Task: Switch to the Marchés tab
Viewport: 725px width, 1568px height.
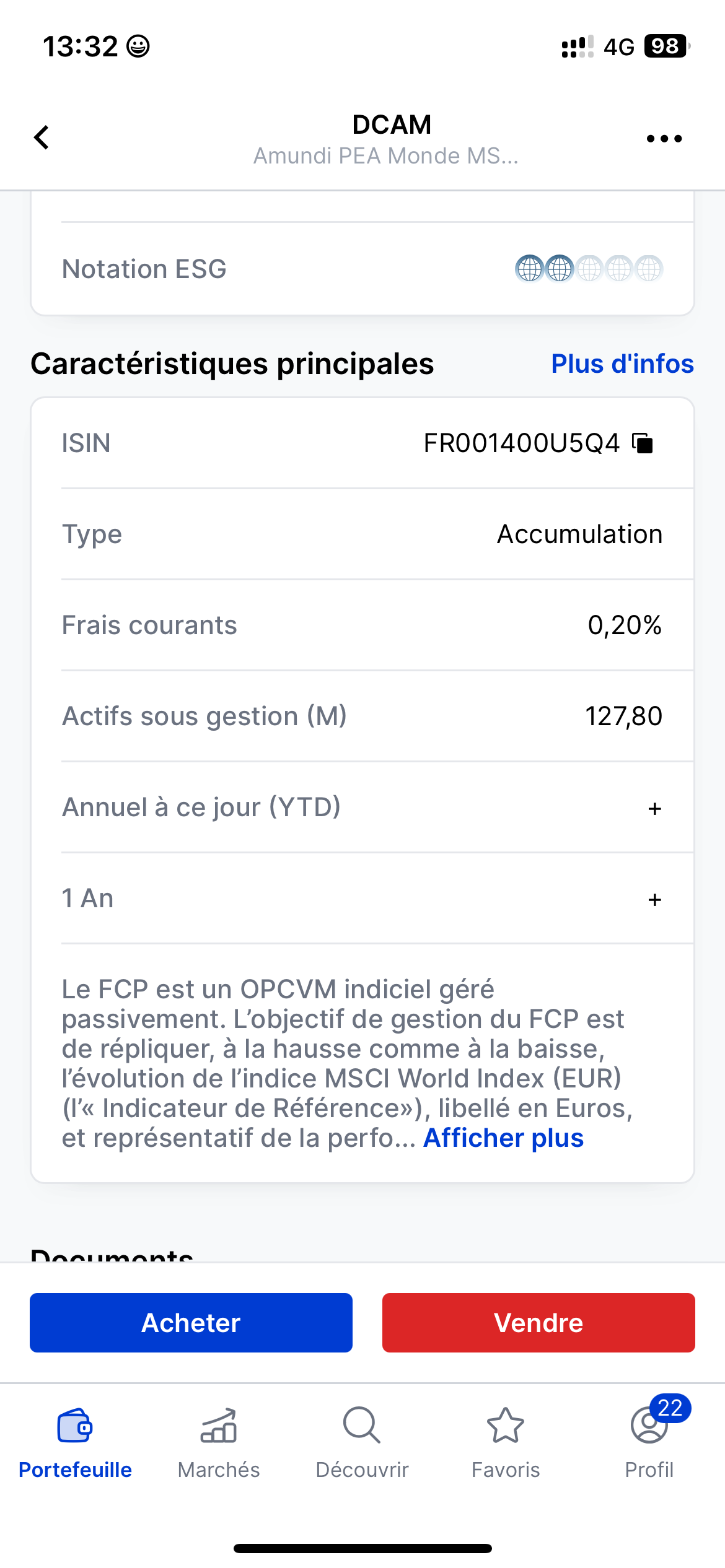Action: [219, 1443]
